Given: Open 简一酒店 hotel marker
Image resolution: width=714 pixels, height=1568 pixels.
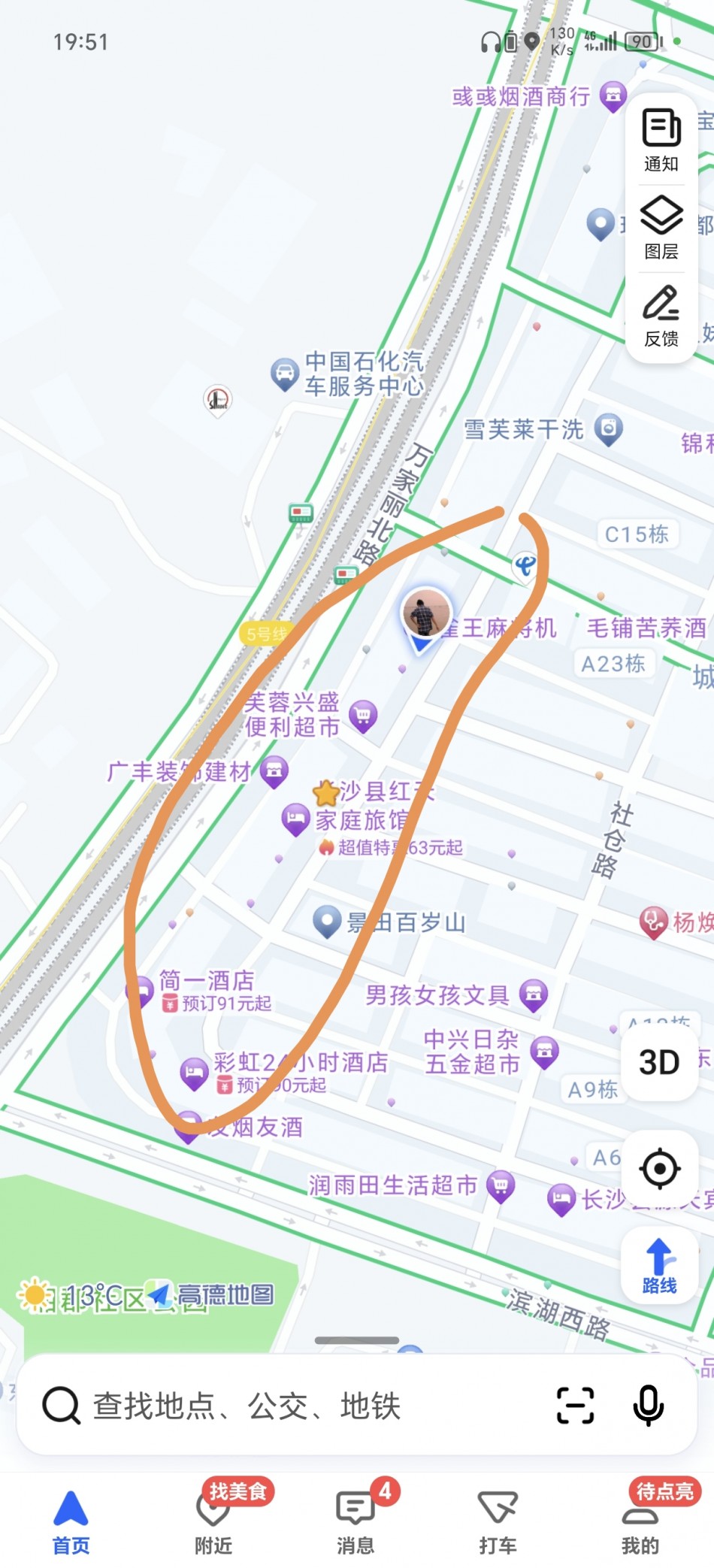Looking at the screenshot, I should click(140, 991).
